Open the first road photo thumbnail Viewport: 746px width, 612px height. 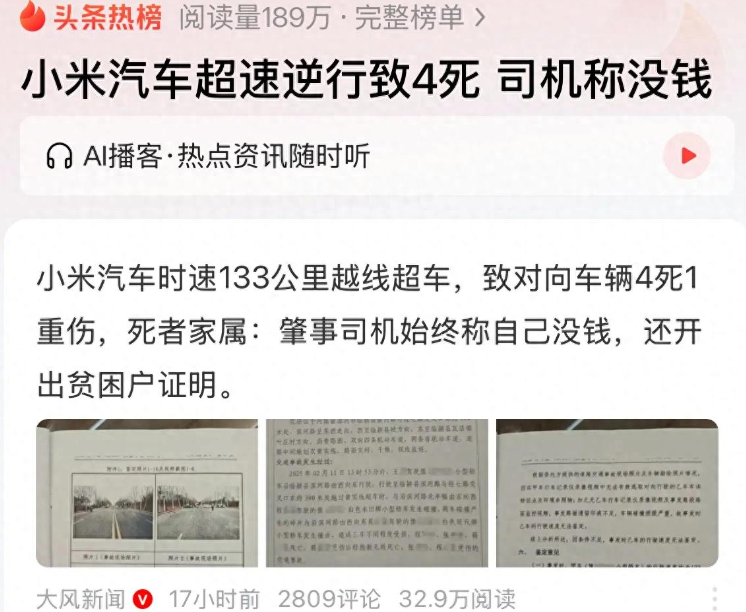point(147,493)
